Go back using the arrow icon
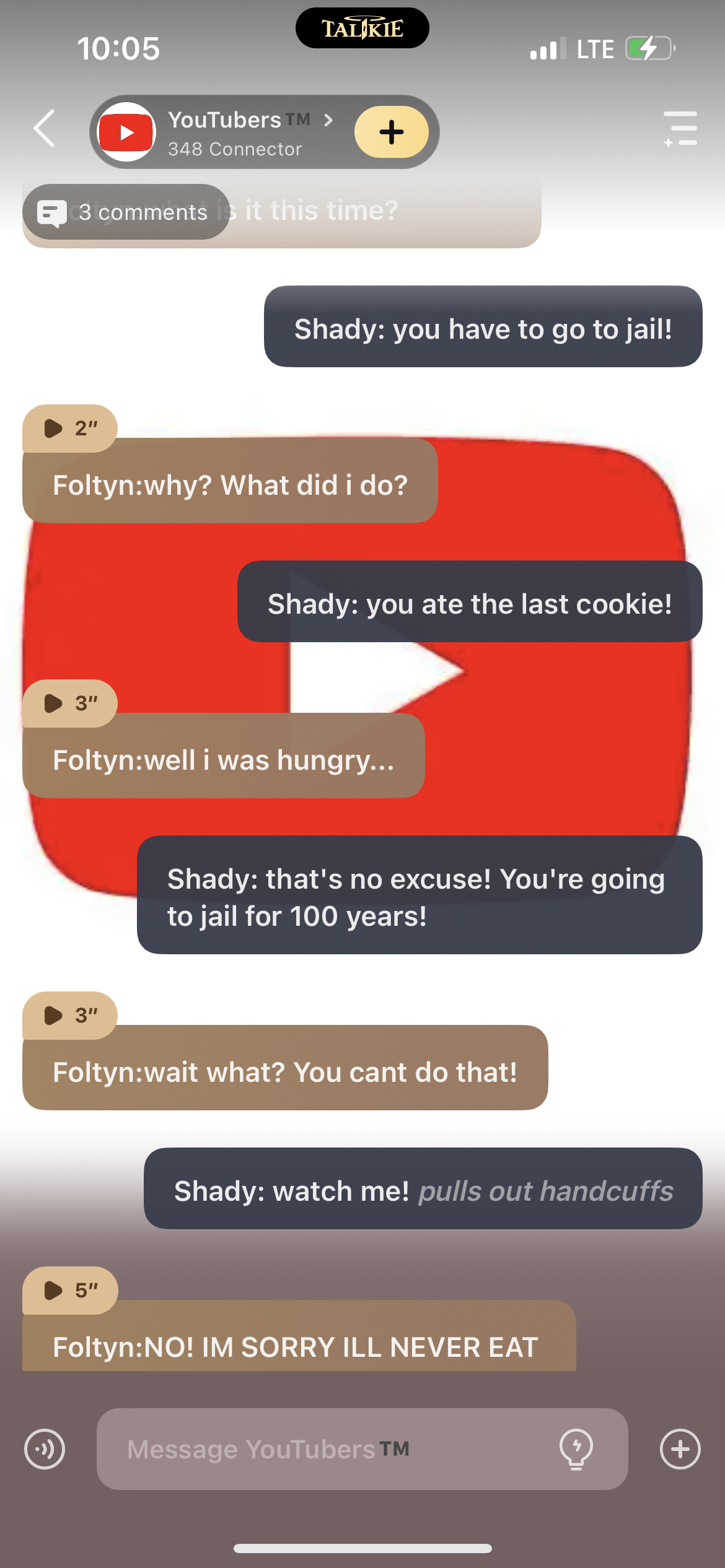 [x=45, y=129]
